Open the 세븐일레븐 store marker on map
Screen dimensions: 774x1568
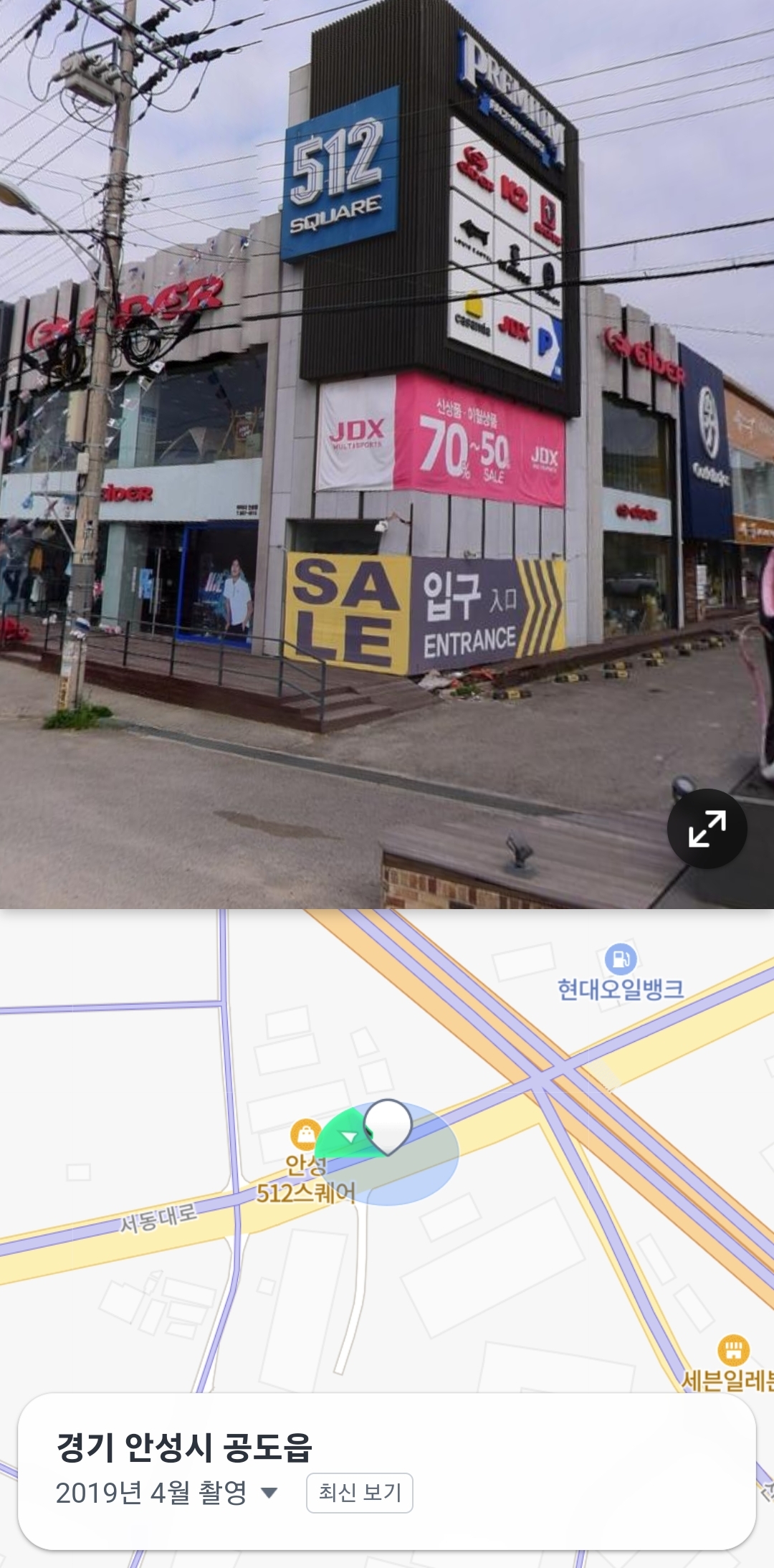click(733, 1351)
